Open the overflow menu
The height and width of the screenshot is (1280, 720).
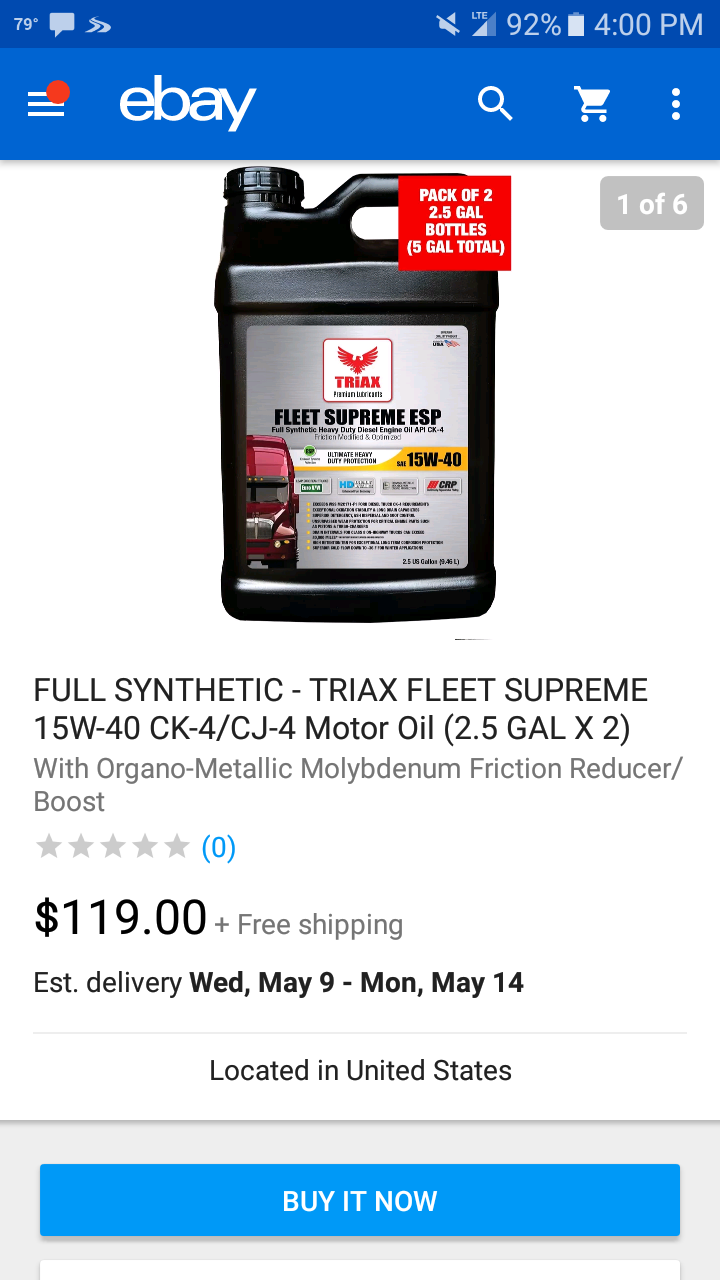click(x=676, y=104)
